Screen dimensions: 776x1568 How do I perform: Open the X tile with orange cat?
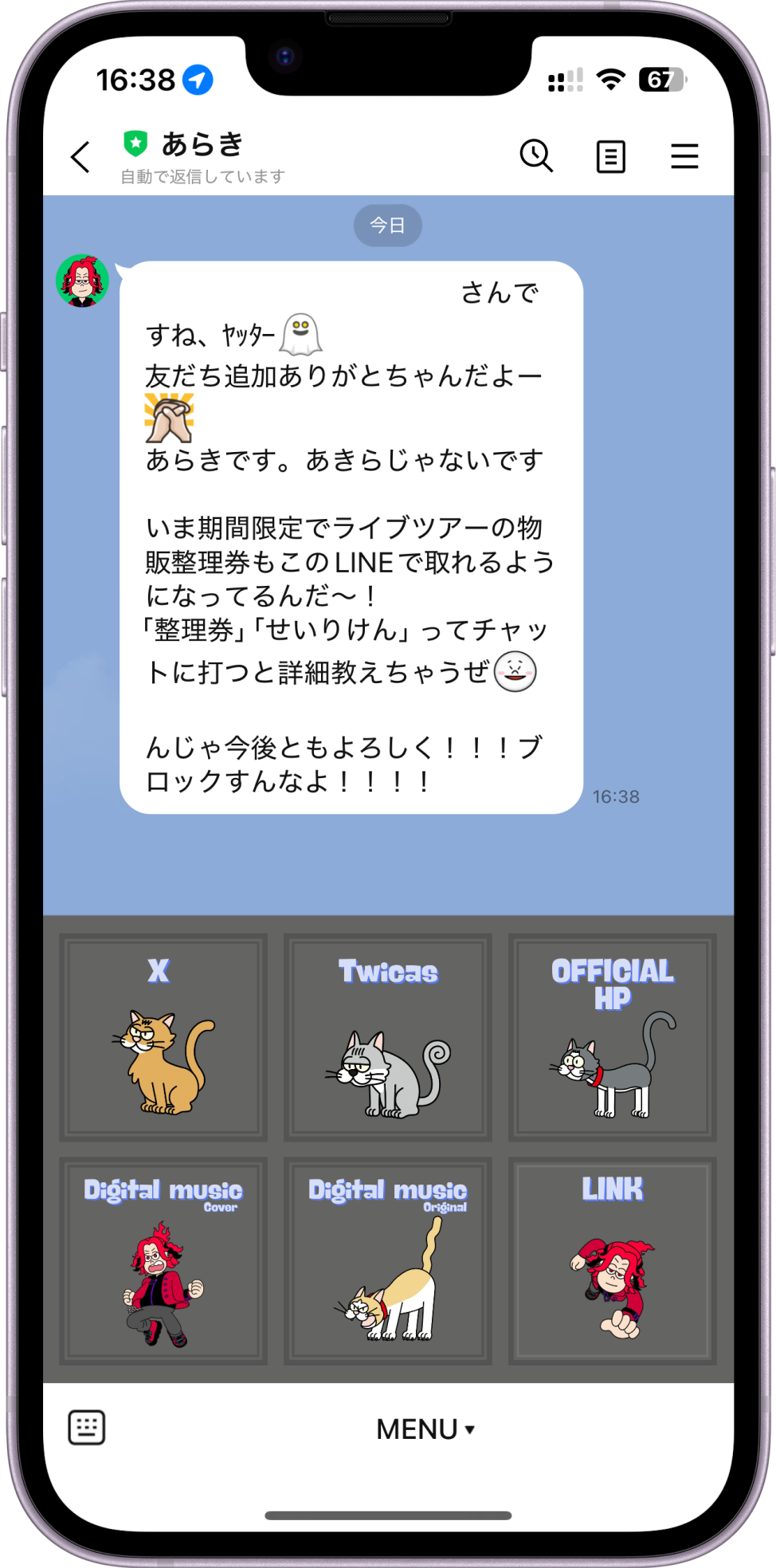163,1037
